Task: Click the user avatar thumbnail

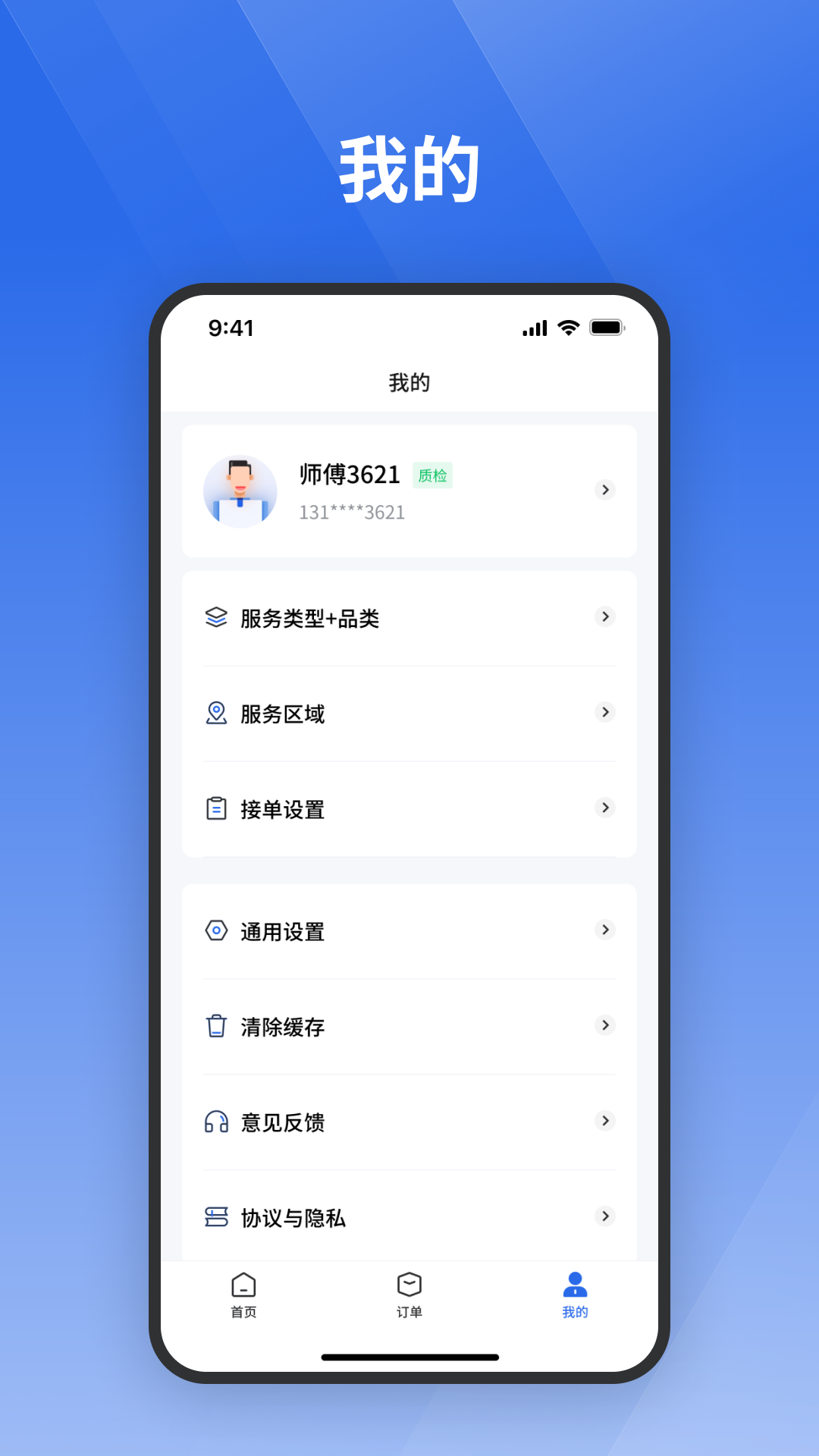Action: coord(240,490)
